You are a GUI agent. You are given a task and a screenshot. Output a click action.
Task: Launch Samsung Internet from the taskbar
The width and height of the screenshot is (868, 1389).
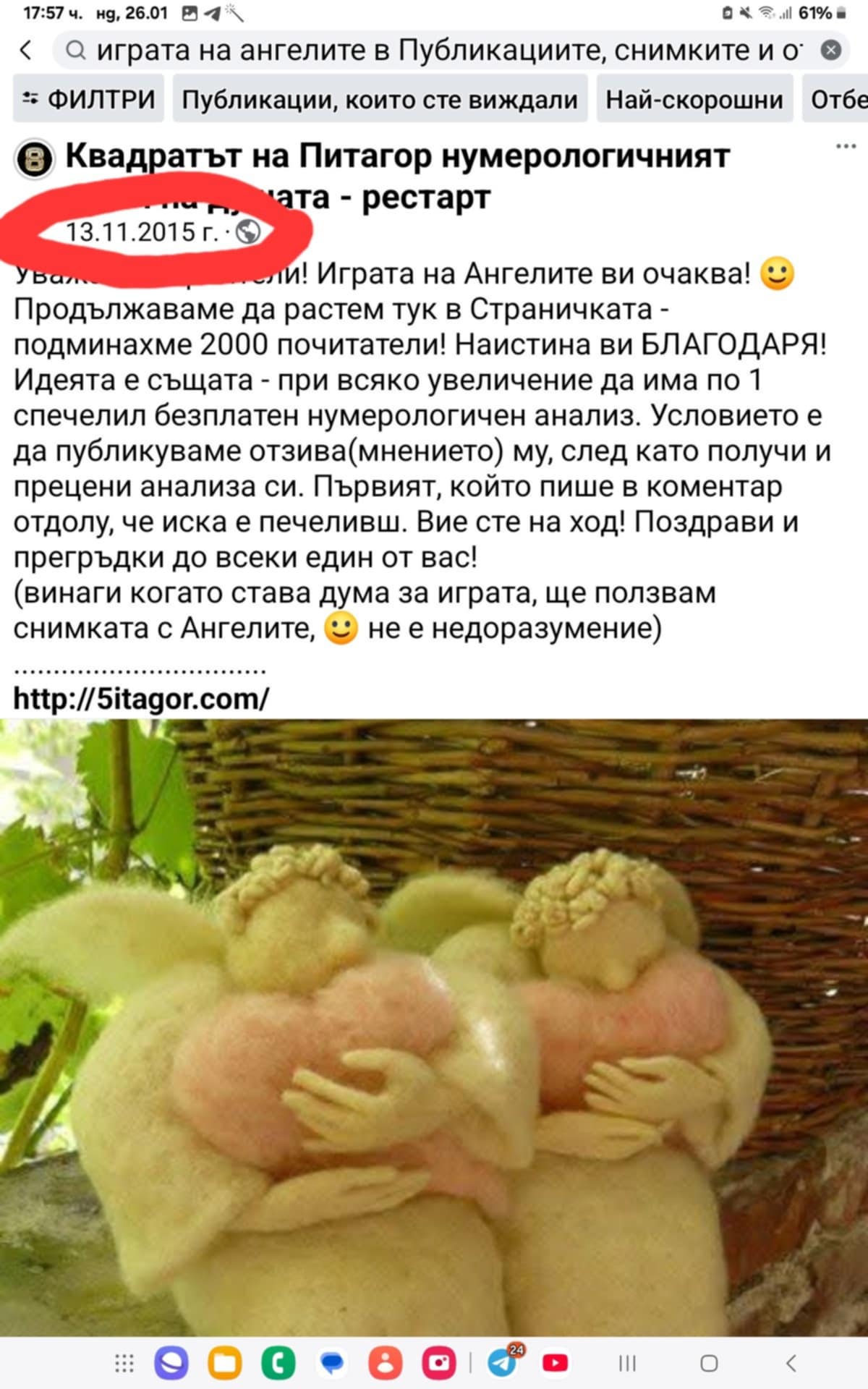tap(171, 1363)
